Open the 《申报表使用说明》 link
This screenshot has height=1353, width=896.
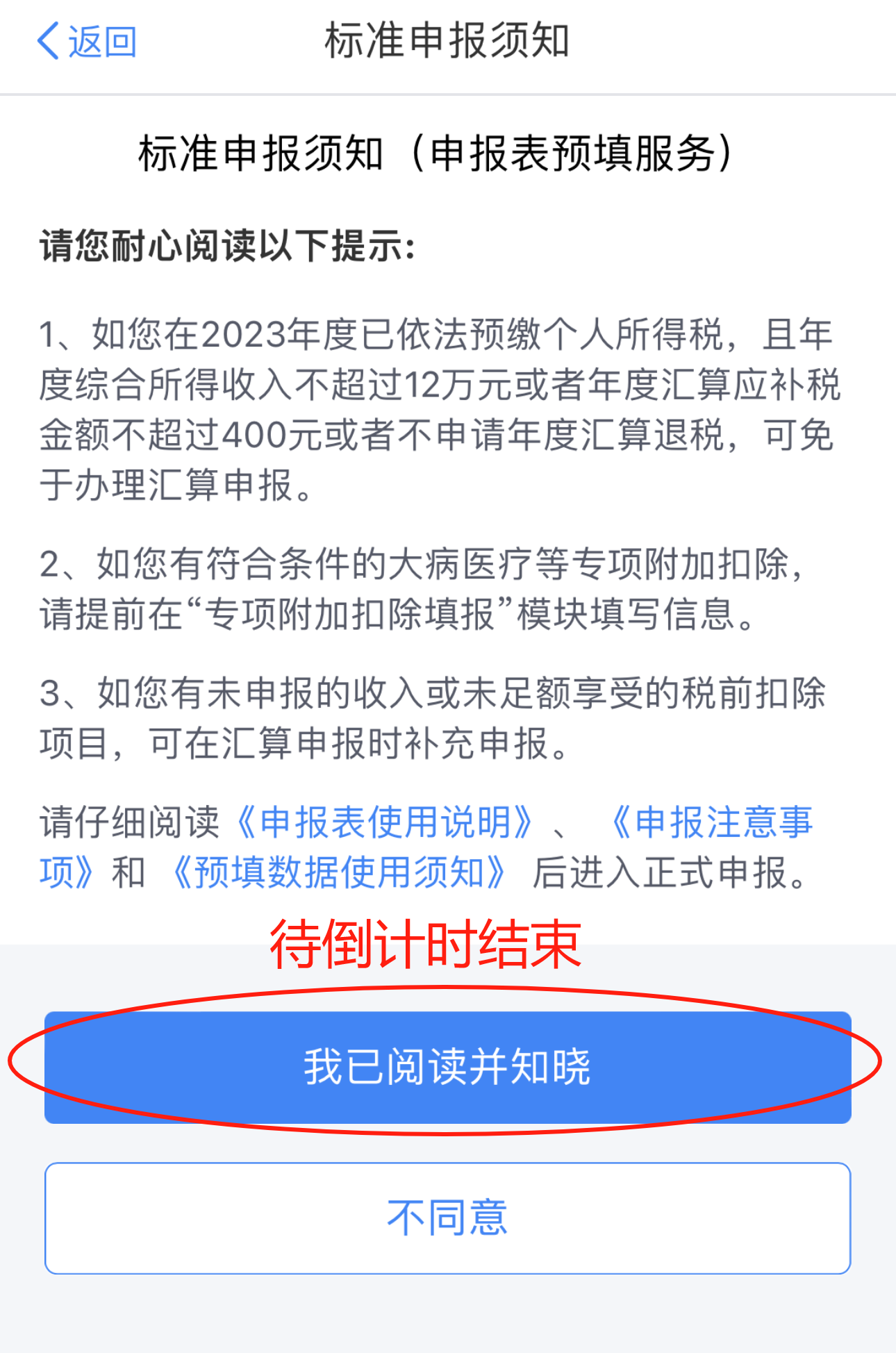coord(384,822)
